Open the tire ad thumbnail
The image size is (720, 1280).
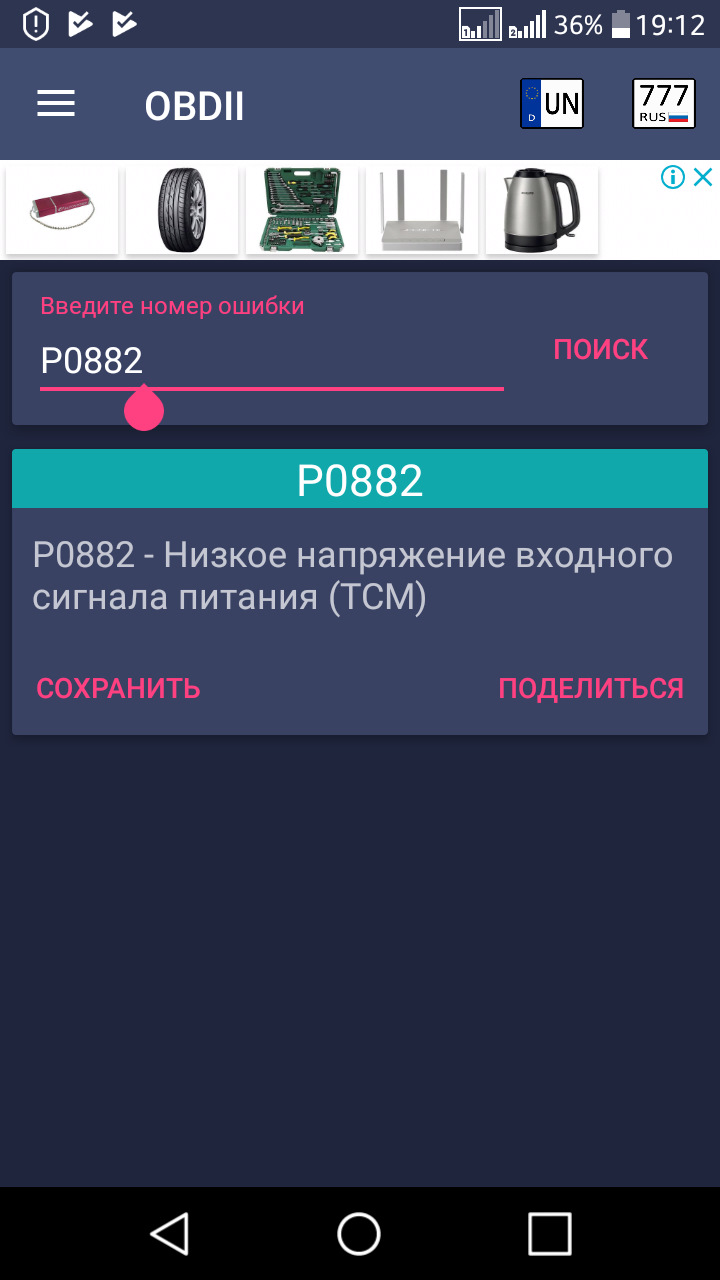[x=182, y=210]
